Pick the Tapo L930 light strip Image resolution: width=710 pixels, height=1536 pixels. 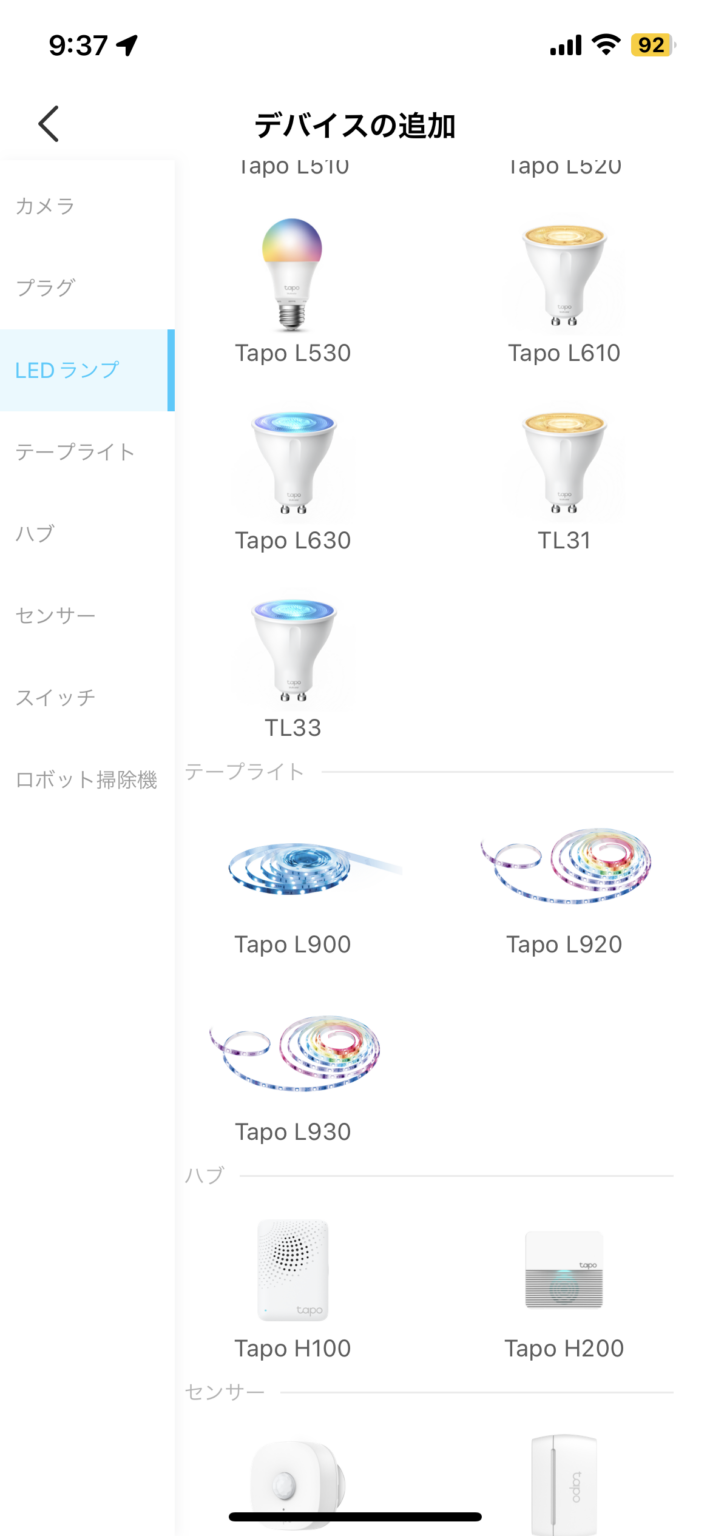[293, 1068]
